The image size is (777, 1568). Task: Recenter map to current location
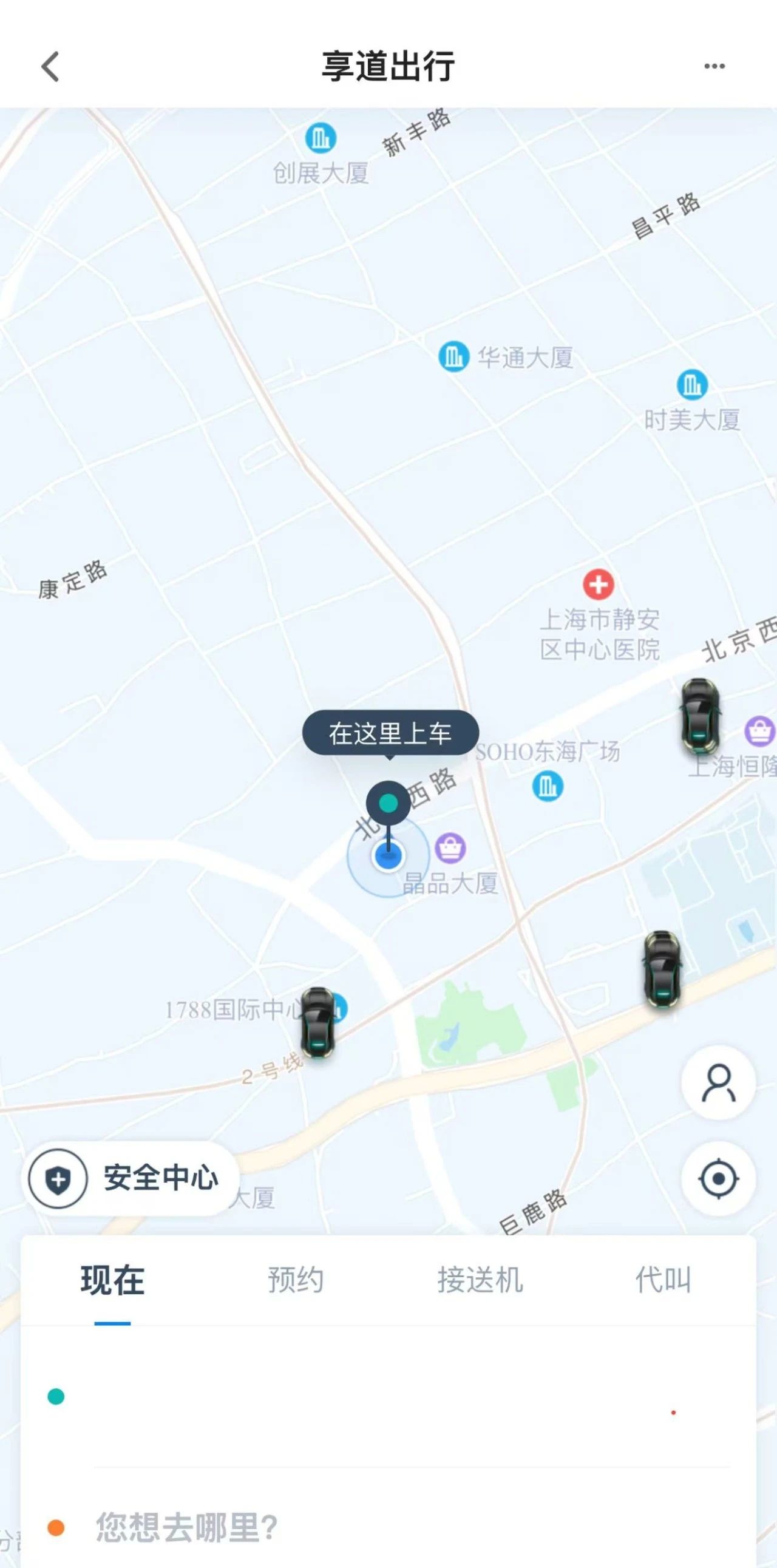pos(719,1178)
